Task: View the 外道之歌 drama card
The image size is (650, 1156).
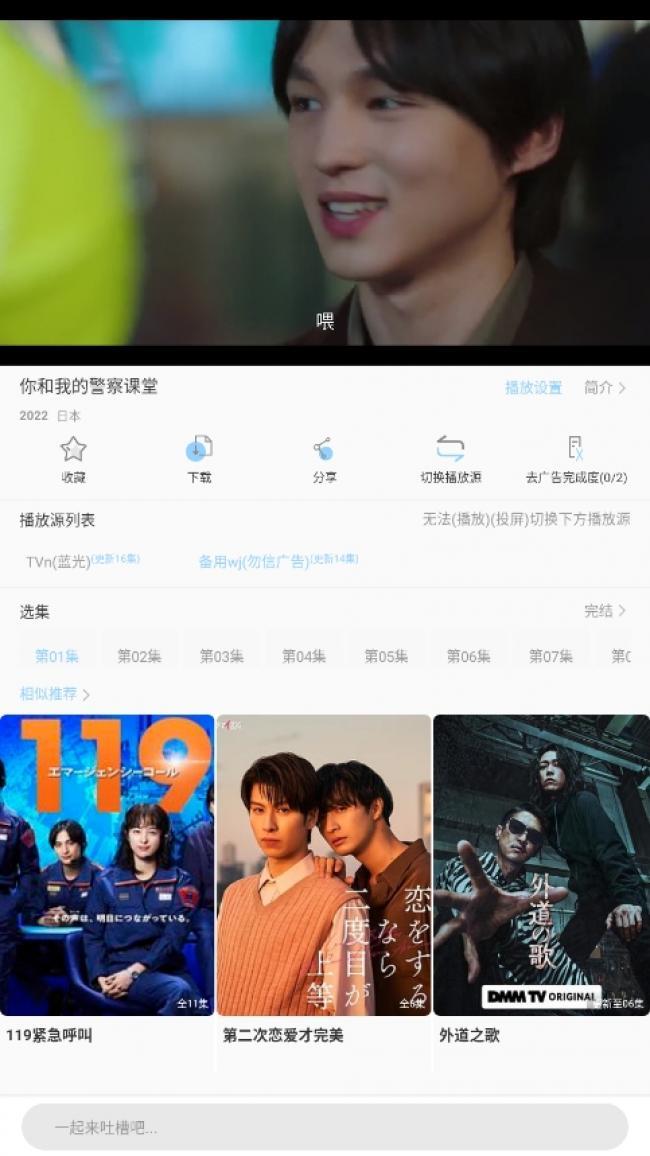Action: (x=541, y=866)
